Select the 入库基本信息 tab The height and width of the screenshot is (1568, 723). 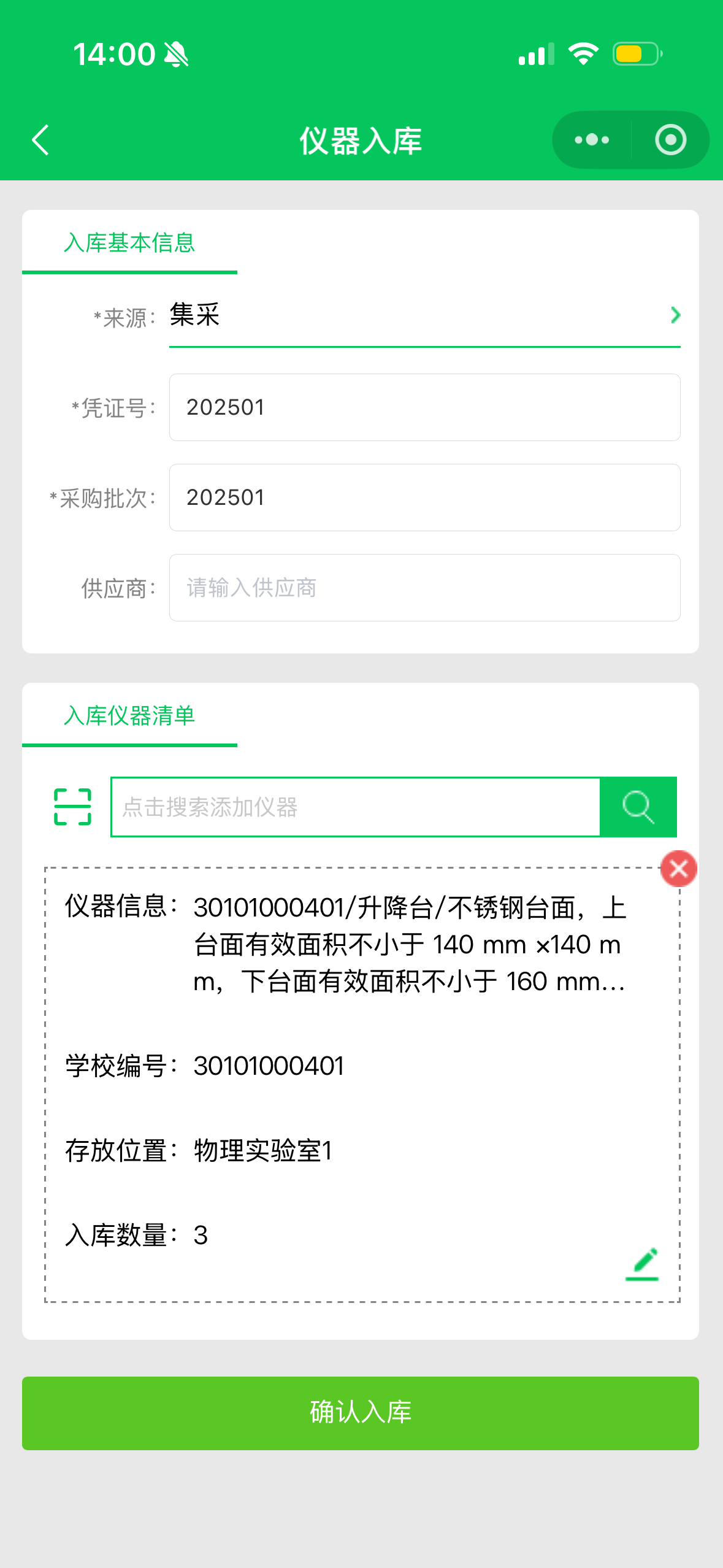tap(129, 244)
